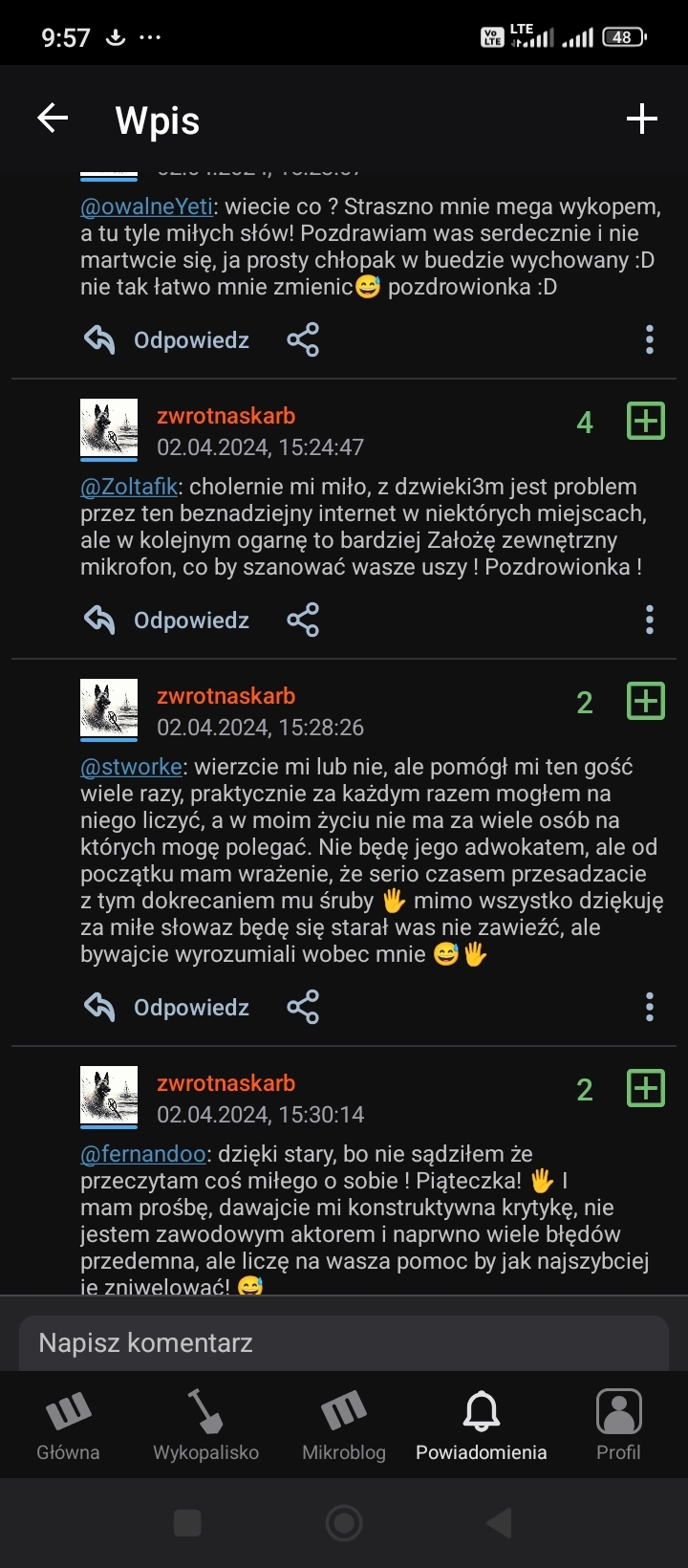Share the comment mentioning @Zoltafik
688x1568 pixels.
point(303,621)
